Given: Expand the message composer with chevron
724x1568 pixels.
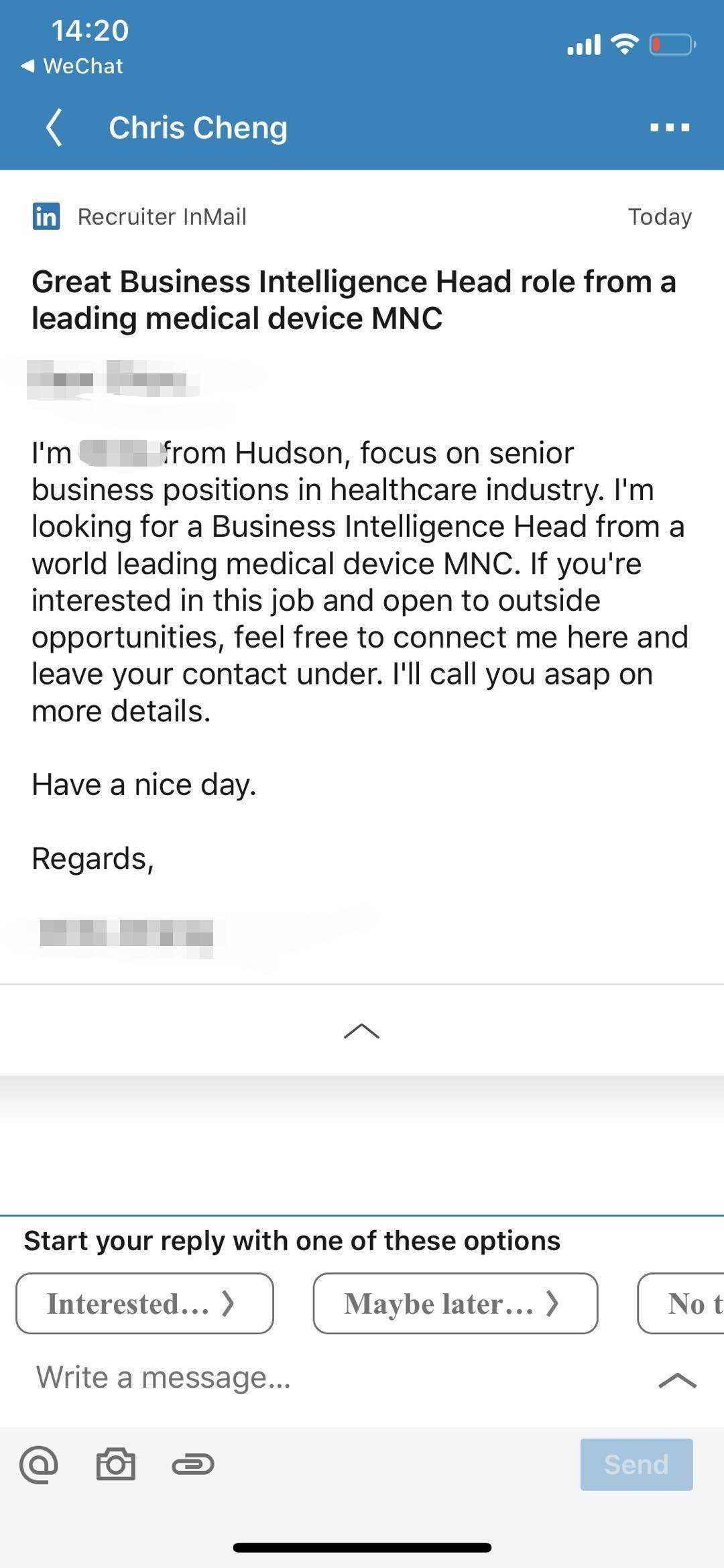Looking at the screenshot, I should pyautogui.click(x=677, y=1380).
